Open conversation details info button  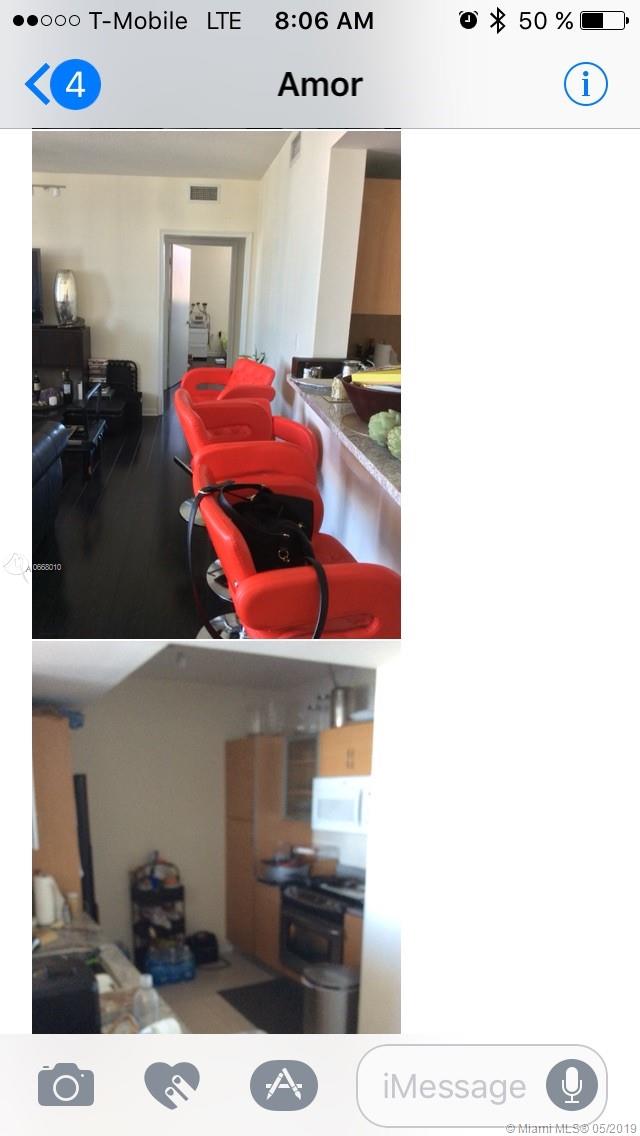[585, 85]
